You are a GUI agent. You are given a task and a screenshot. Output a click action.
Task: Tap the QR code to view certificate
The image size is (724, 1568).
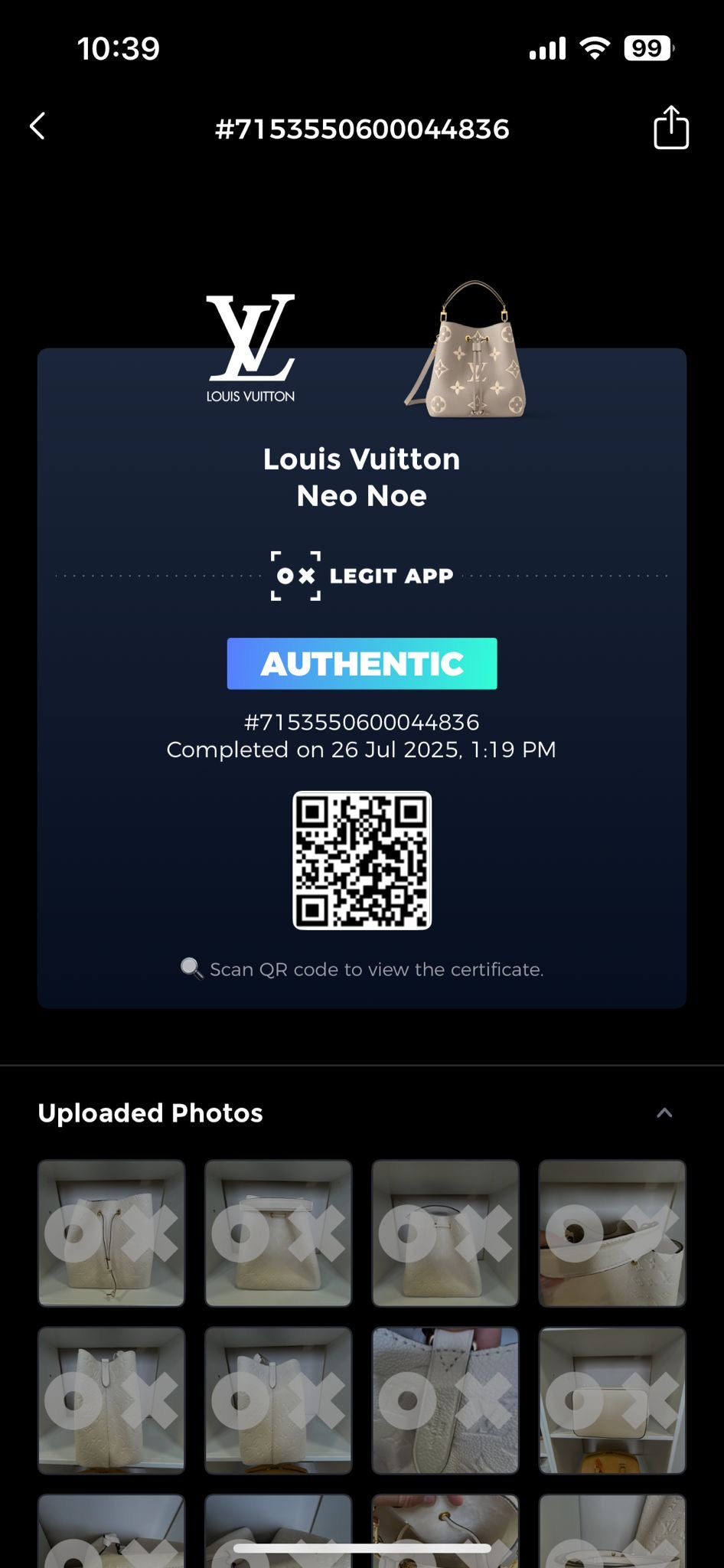361,860
